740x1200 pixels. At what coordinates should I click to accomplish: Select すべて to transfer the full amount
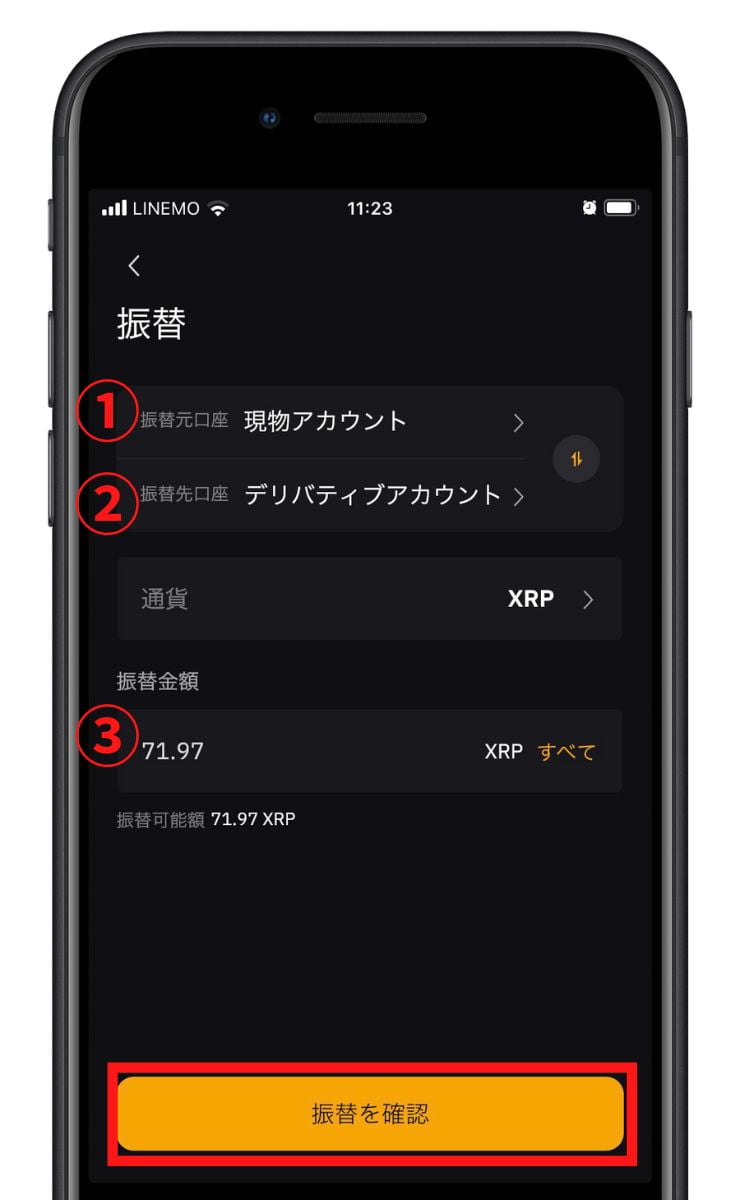[x=566, y=752]
